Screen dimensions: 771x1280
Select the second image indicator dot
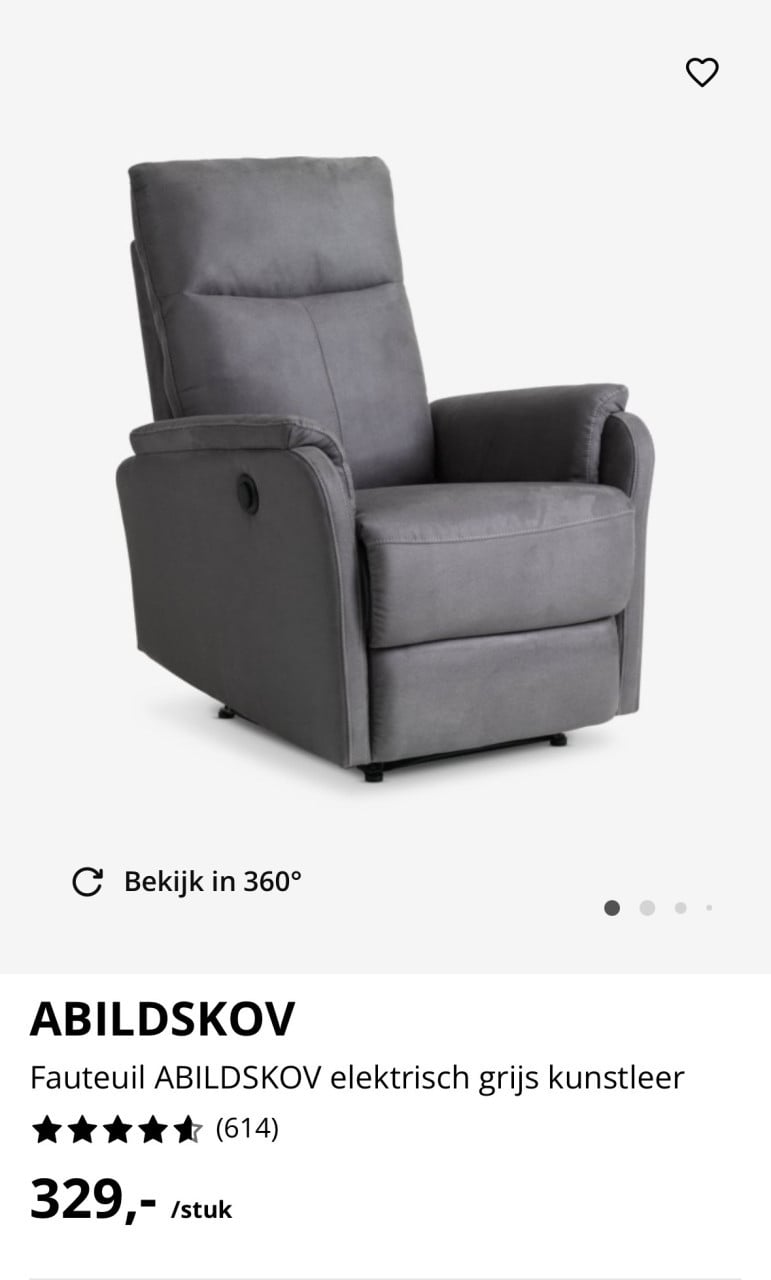647,908
